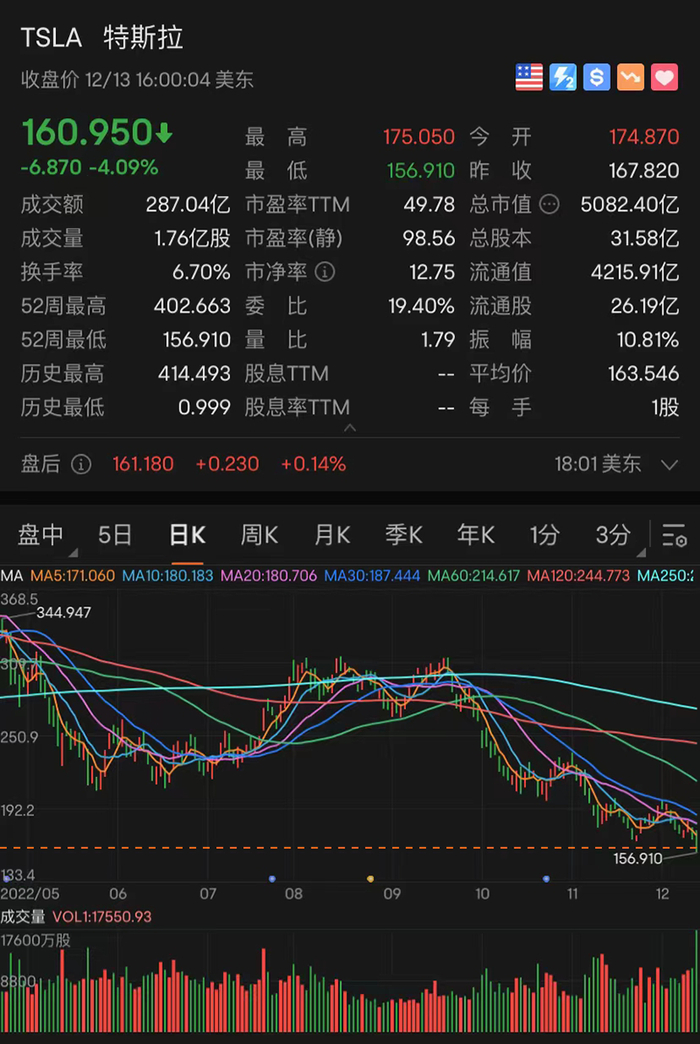Tap the blue dollar sign icon
700x1044 pixels.
point(597,77)
